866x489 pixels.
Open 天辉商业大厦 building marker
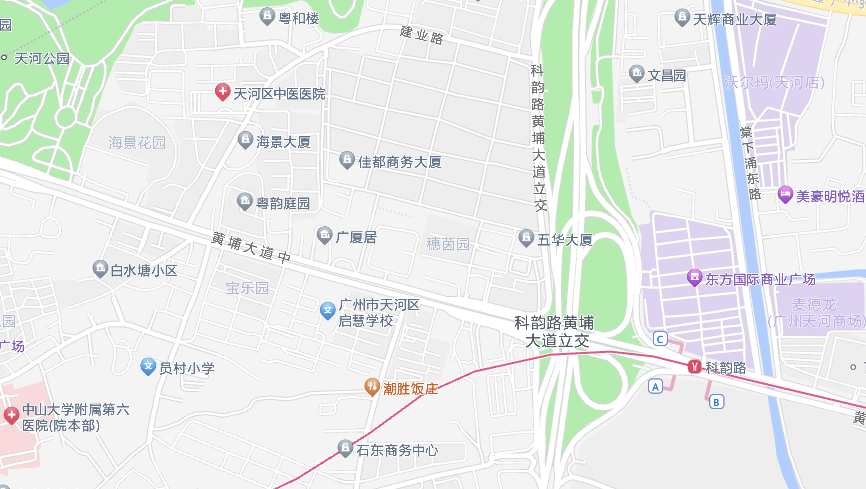pyautogui.click(x=682, y=19)
